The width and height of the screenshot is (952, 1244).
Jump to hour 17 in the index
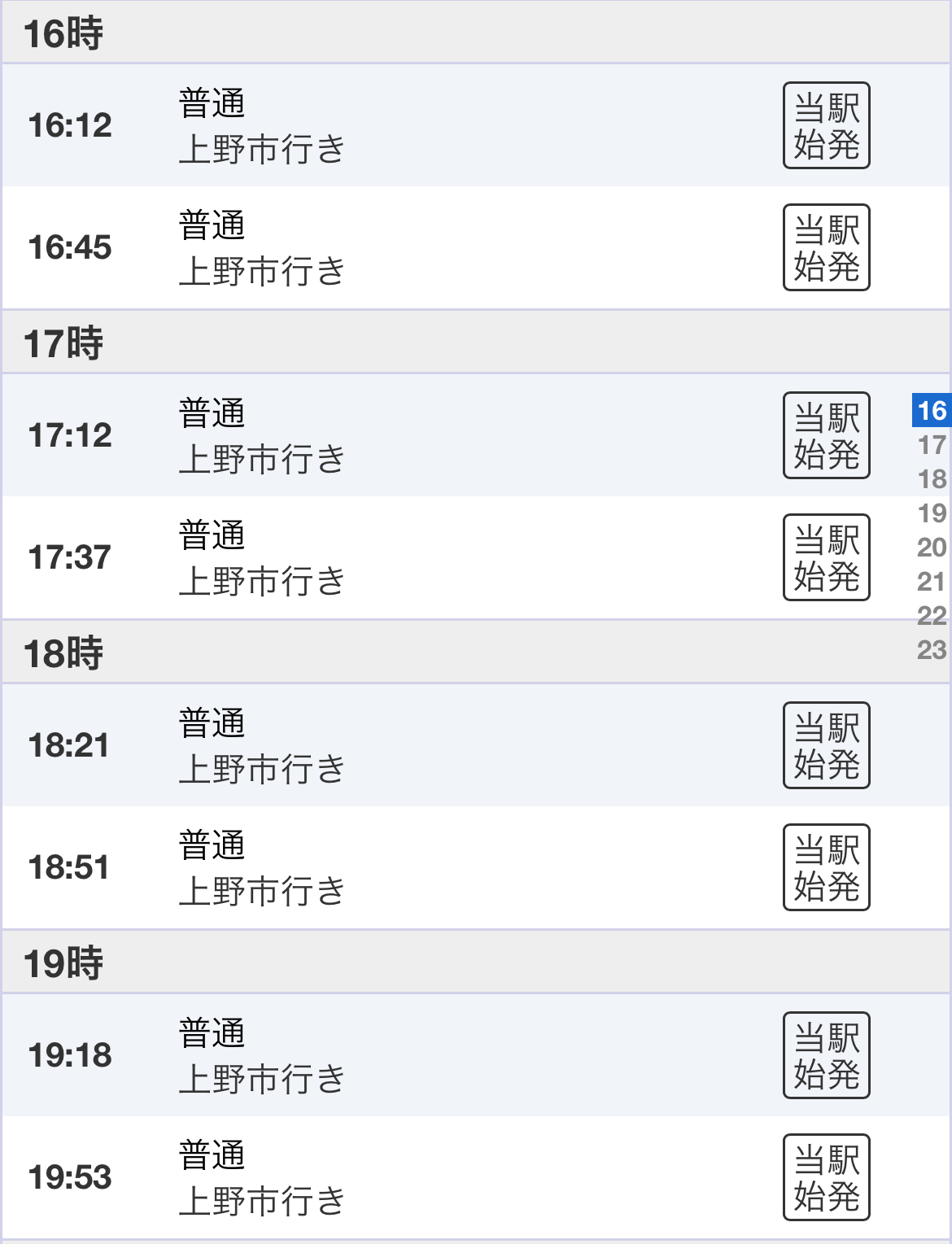click(932, 445)
